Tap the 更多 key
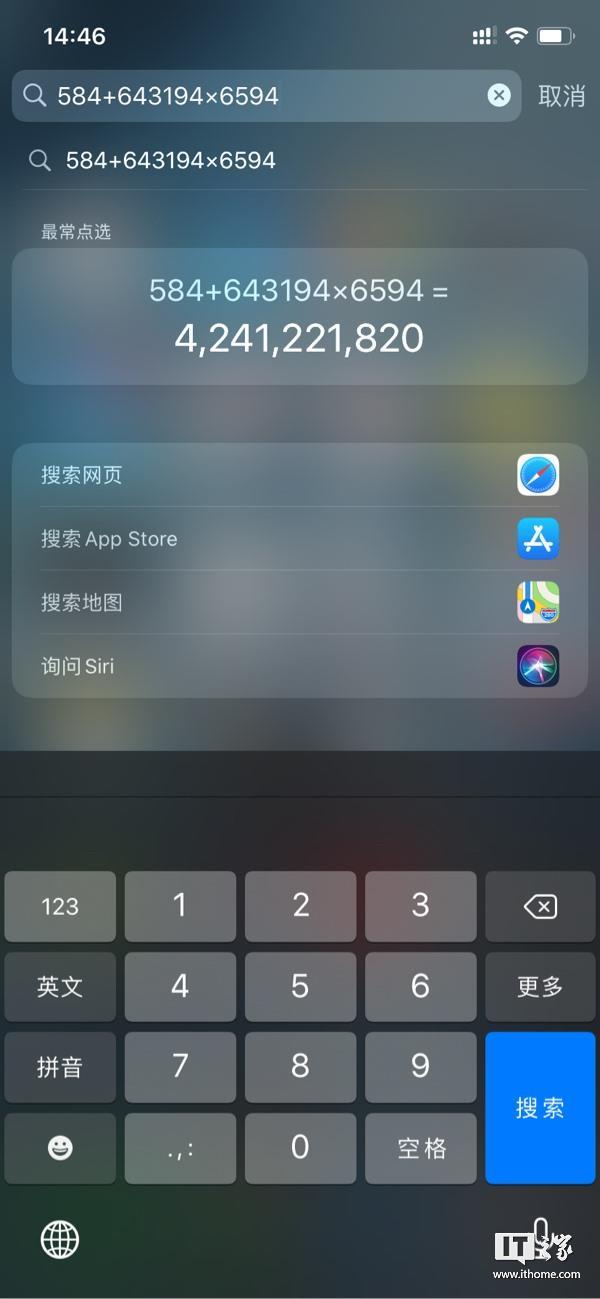600x1299 pixels. (x=540, y=987)
